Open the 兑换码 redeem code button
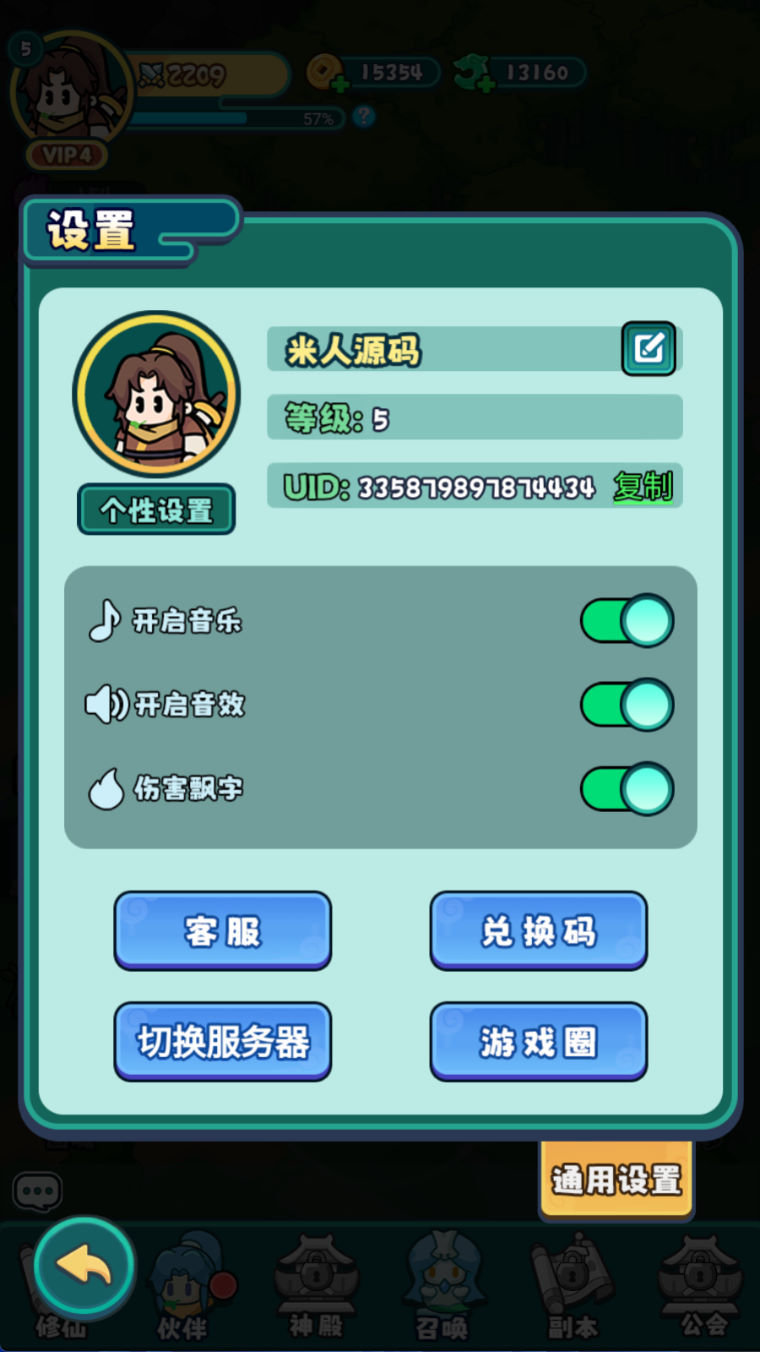 pyautogui.click(x=538, y=931)
